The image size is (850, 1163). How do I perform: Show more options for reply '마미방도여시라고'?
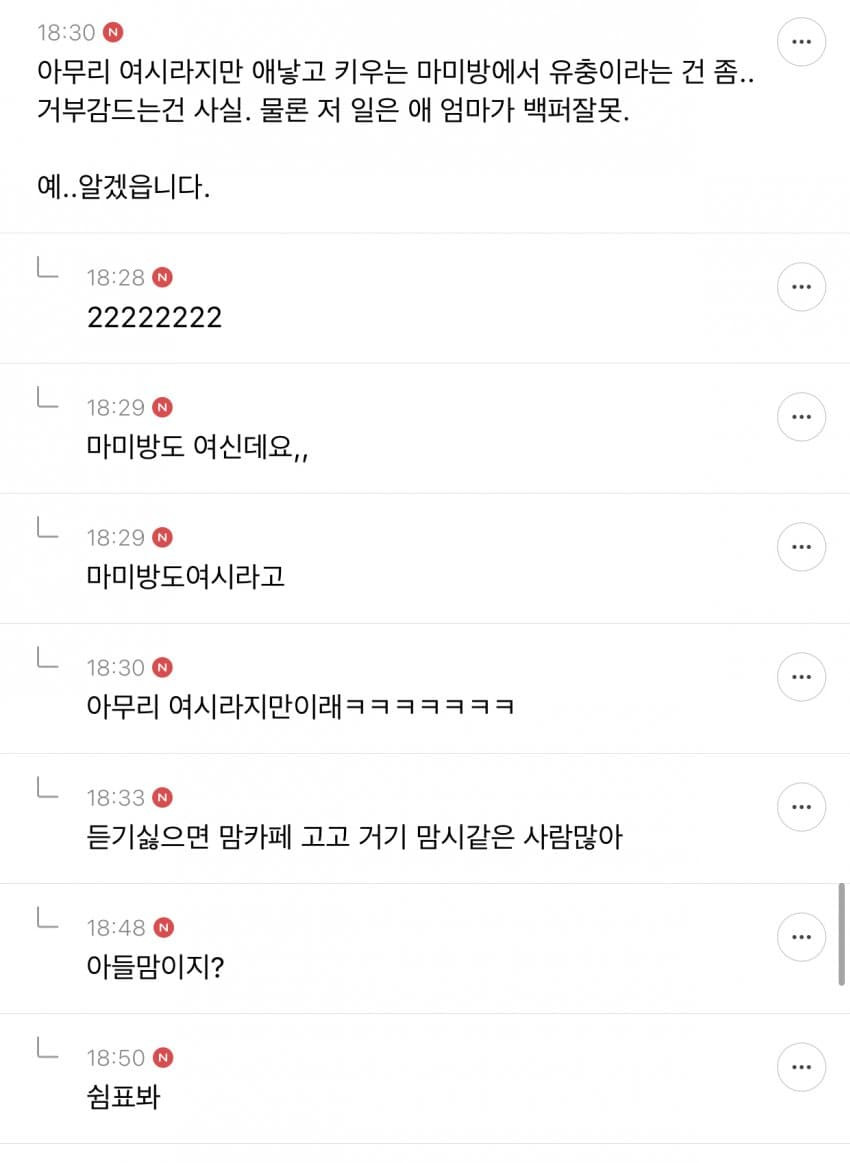tap(801, 547)
